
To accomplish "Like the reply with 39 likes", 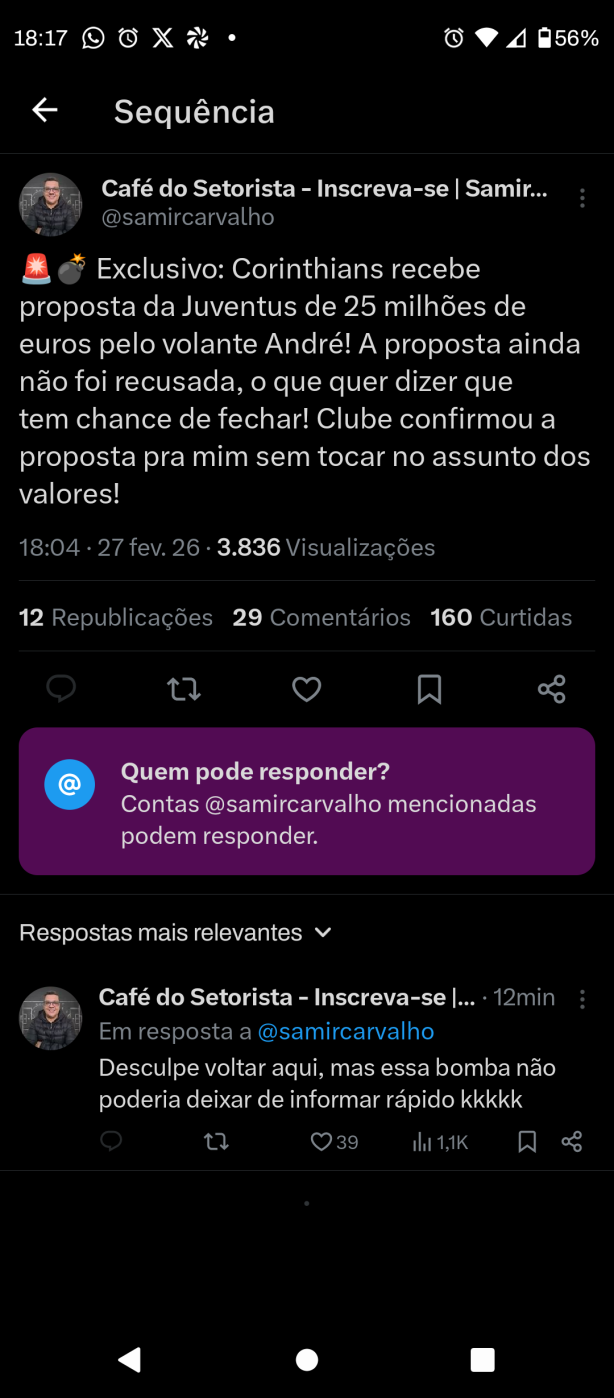I will [334, 1142].
